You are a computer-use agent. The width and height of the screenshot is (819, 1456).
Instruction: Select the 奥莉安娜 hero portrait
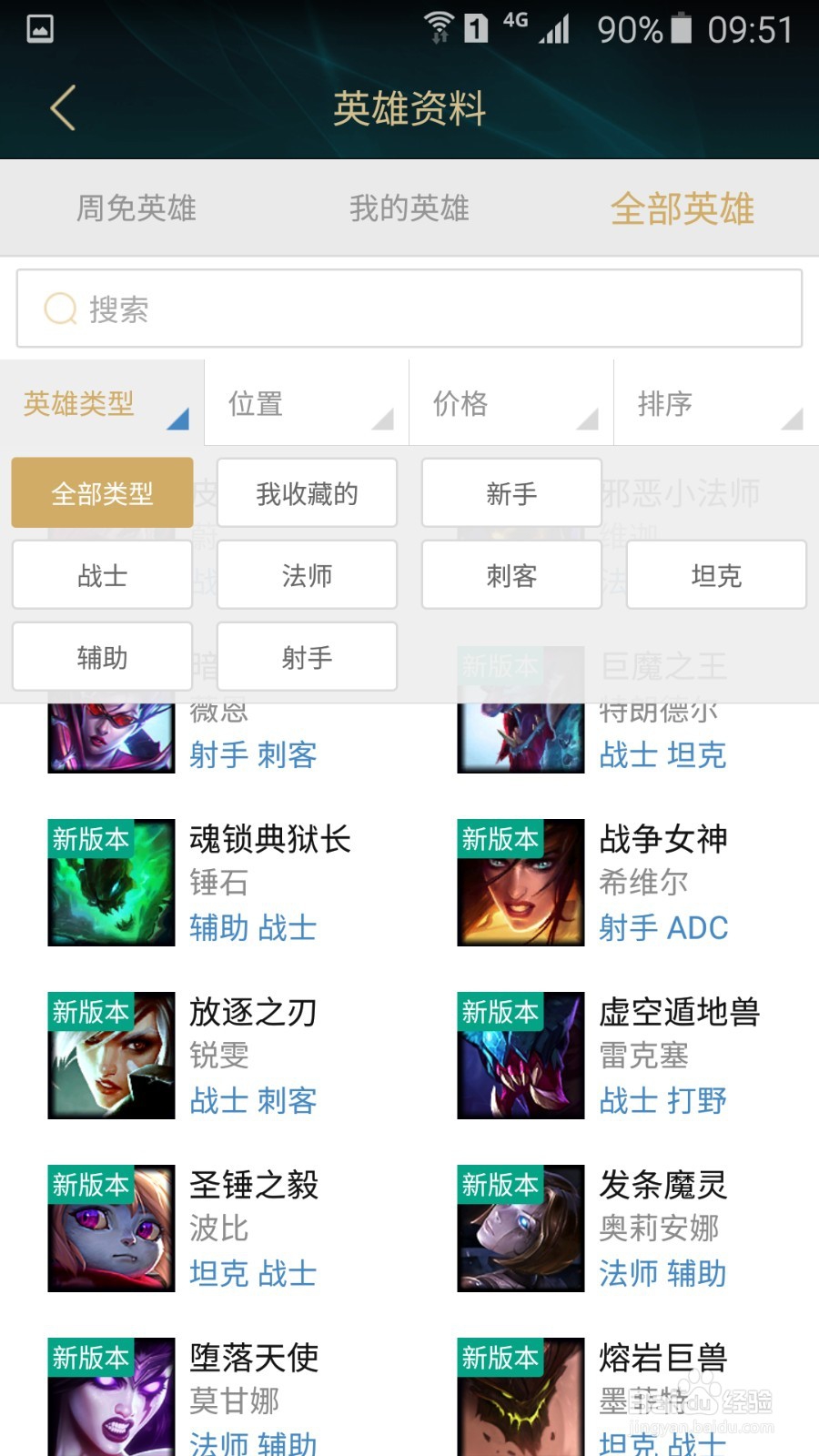520,1227
